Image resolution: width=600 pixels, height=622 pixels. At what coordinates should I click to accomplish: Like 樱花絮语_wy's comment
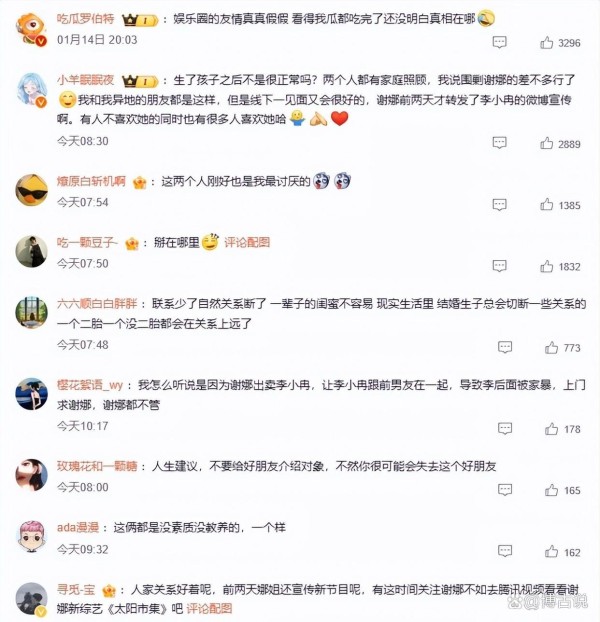point(551,429)
